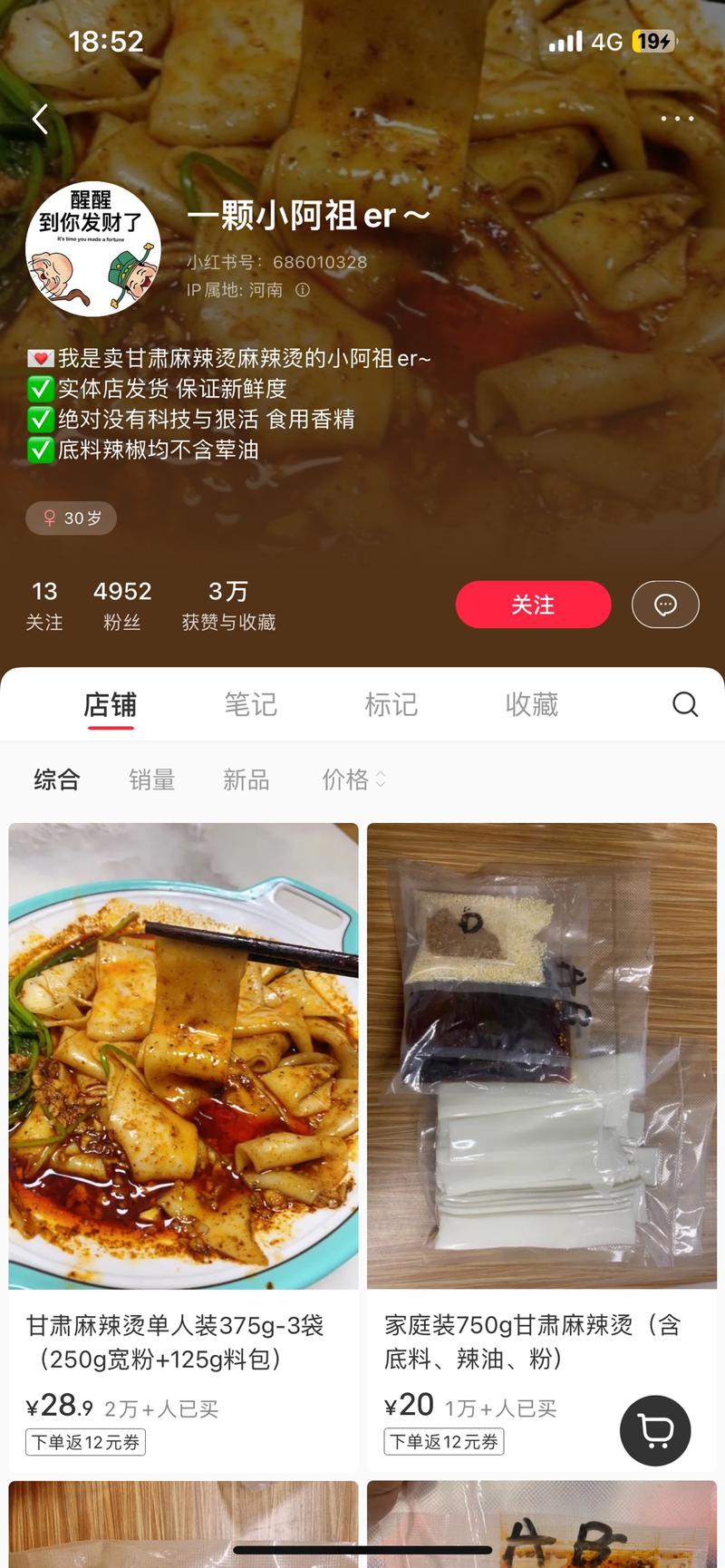Switch sorting to 新品
This screenshot has height=1568, width=725.
[246, 780]
